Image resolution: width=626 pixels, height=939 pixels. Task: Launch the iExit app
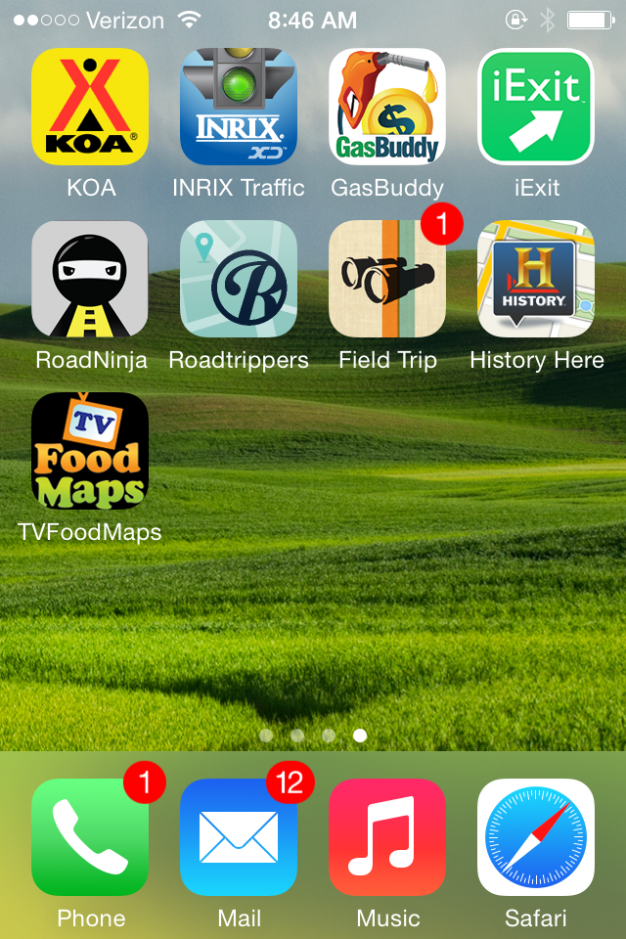536,106
